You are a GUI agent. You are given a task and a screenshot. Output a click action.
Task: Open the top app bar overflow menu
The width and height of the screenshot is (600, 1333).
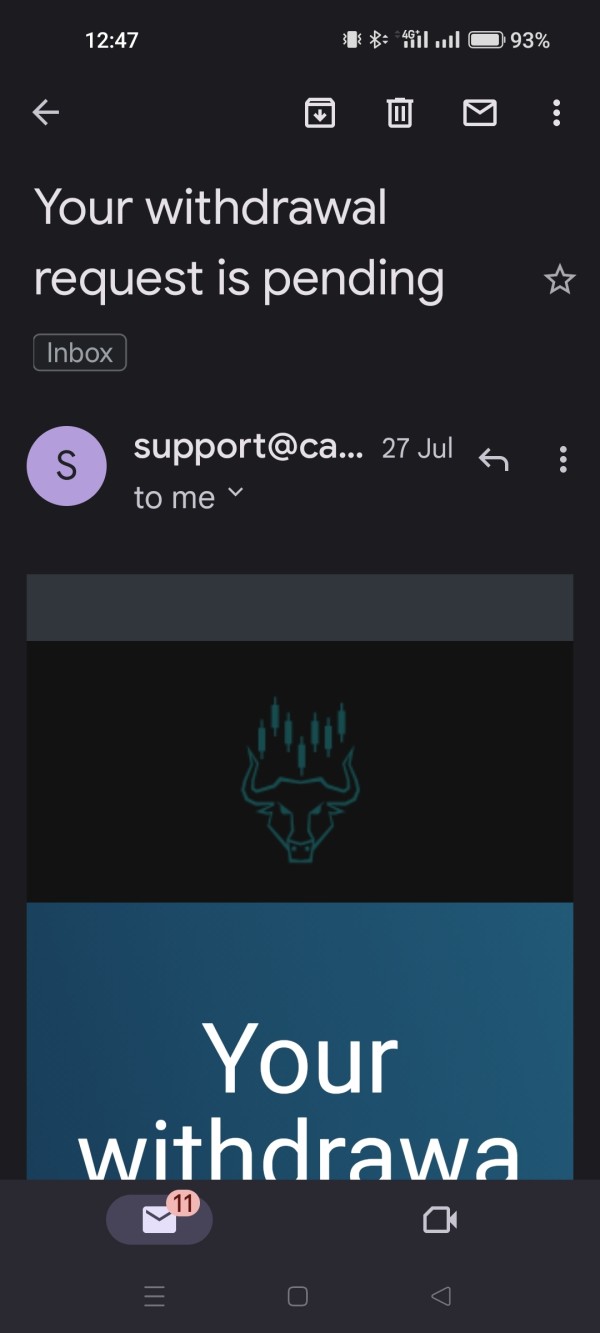(557, 113)
